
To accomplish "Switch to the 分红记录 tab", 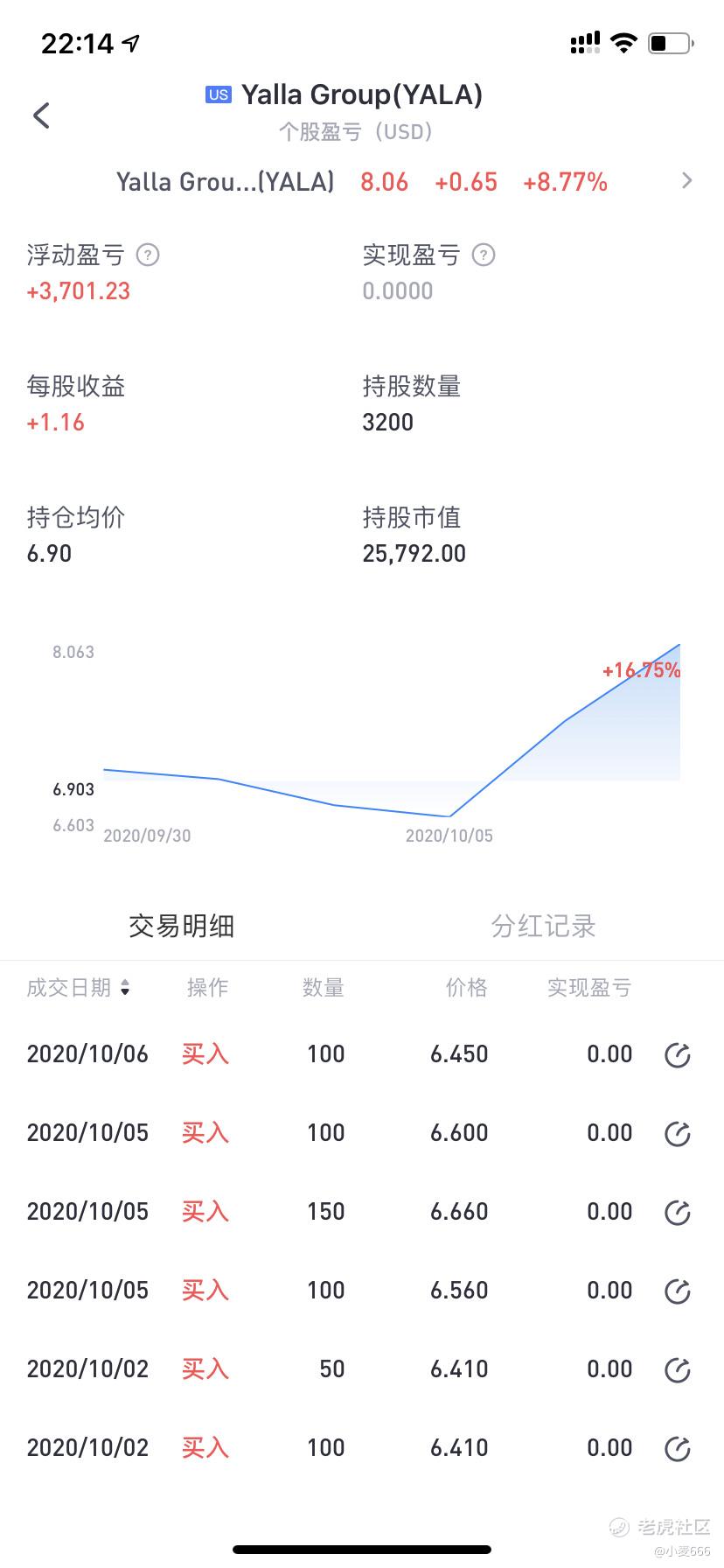I will pos(543,926).
